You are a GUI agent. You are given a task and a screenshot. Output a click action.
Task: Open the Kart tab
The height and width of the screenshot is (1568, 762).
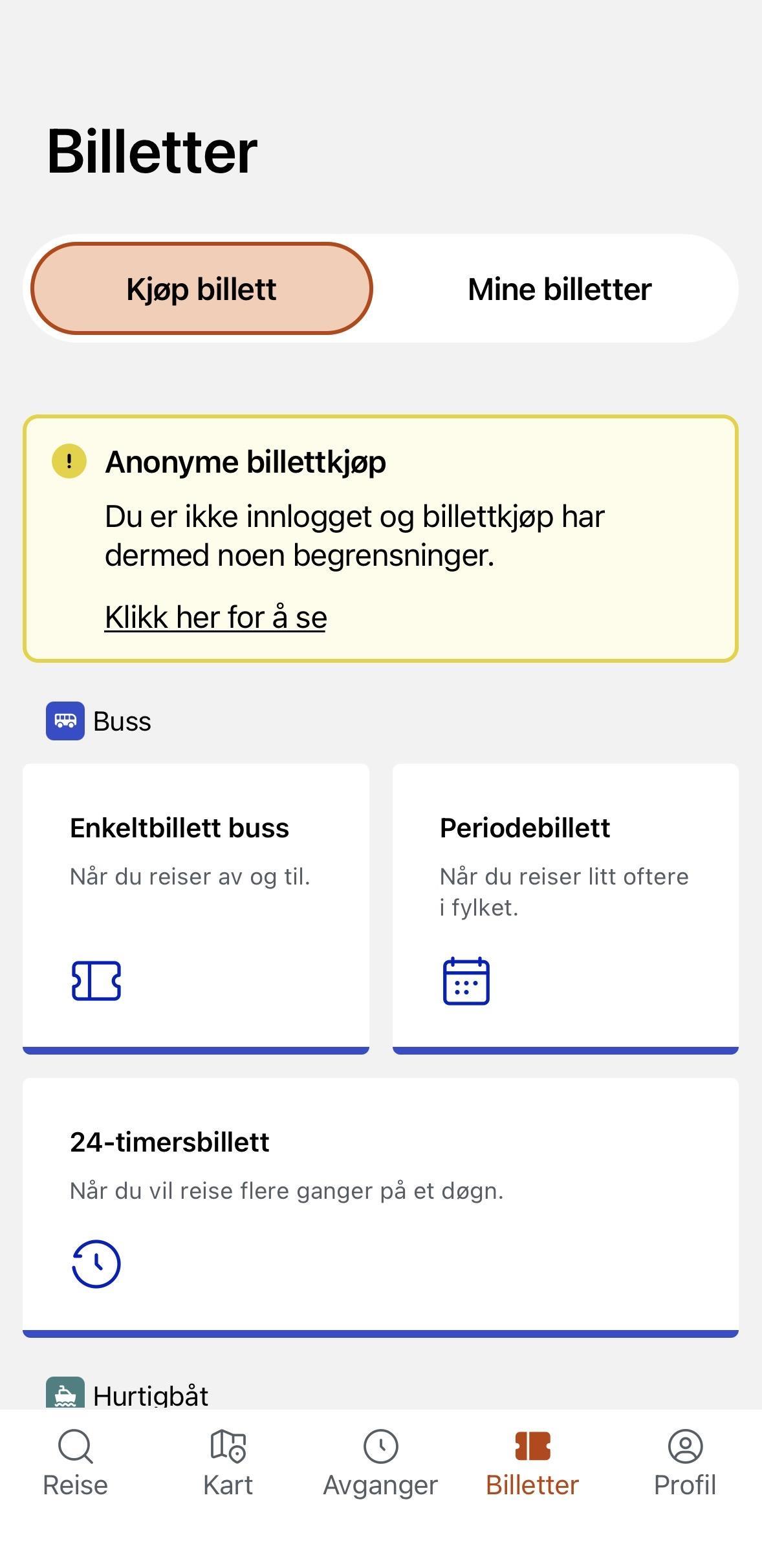click(x=228, y=1464)
